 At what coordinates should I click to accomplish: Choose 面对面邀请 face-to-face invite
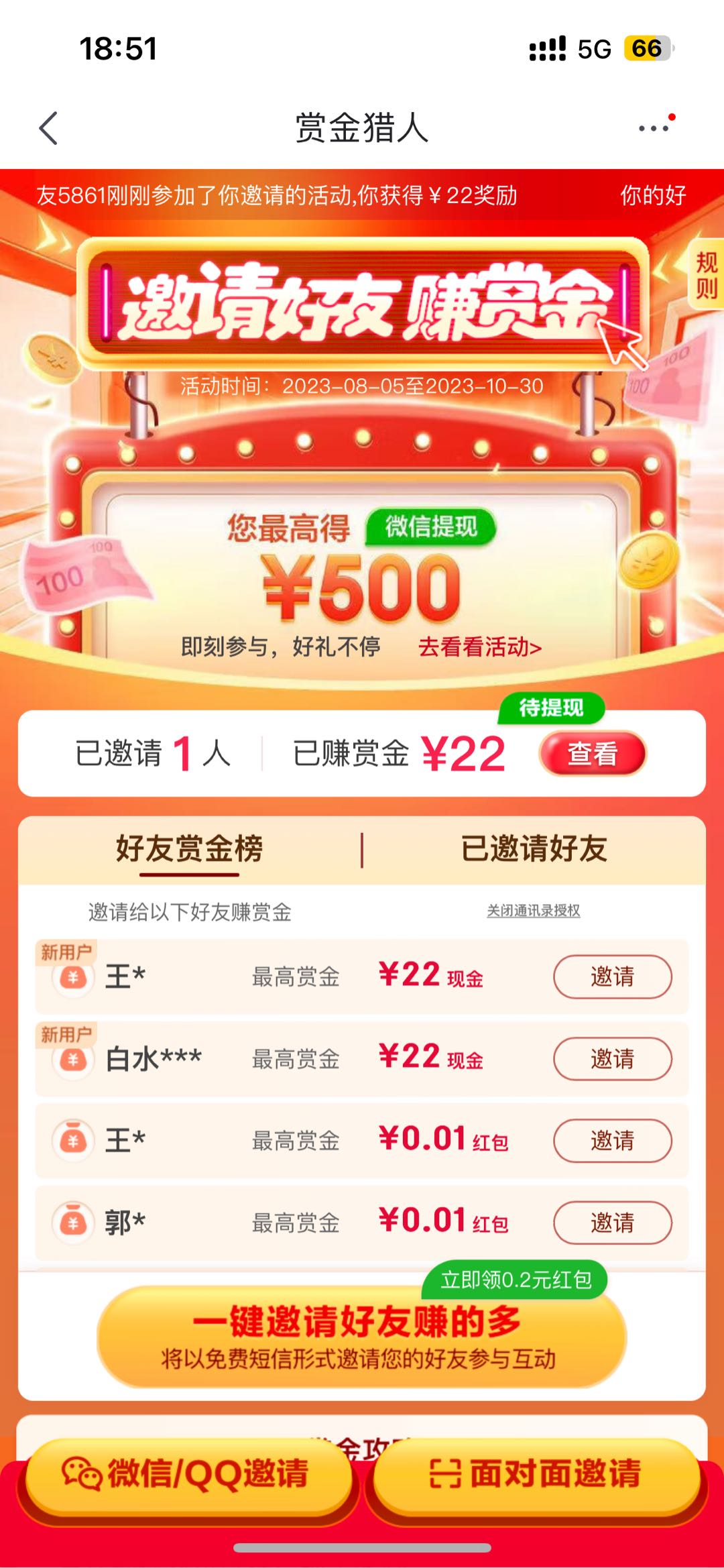click(x=536, y=1473)
